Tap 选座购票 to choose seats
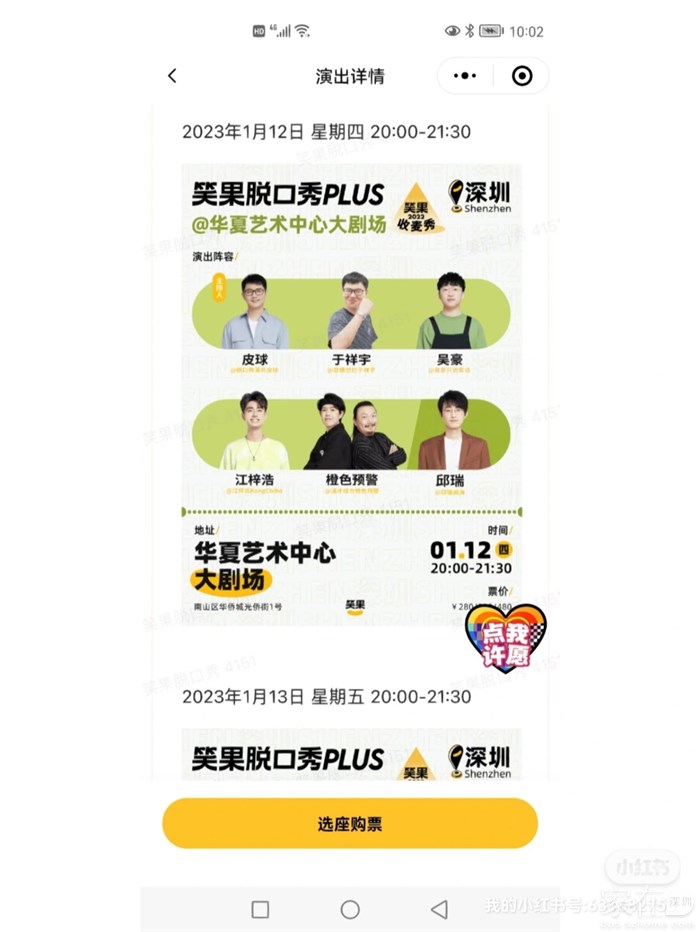 (x=349, y=824)
